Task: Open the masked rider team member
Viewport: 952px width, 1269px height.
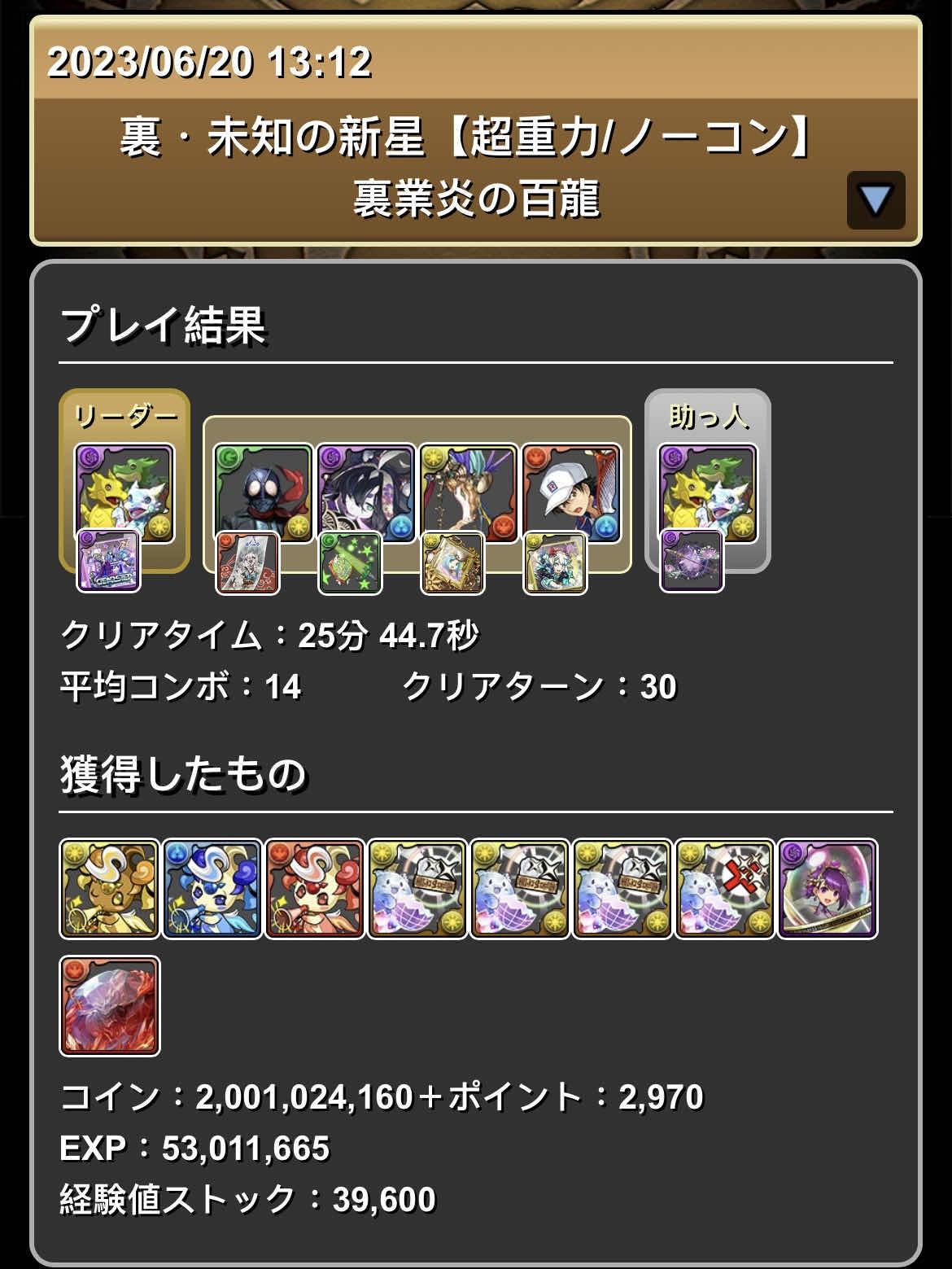Action: pyautogui.click(x=263, y=492)
